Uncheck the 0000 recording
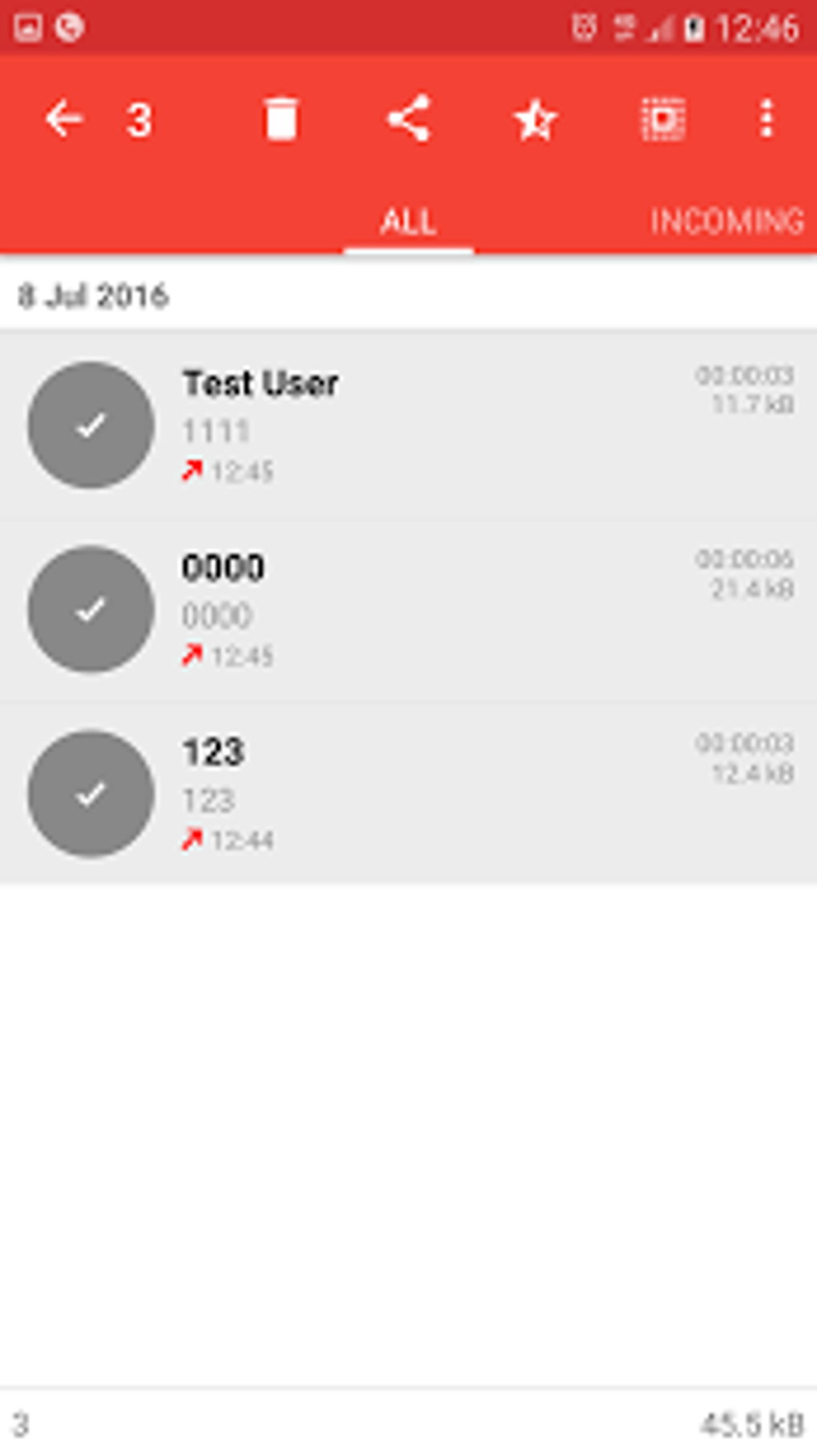The width and height of the screenshot is (817, 1456). coord(91,609)
